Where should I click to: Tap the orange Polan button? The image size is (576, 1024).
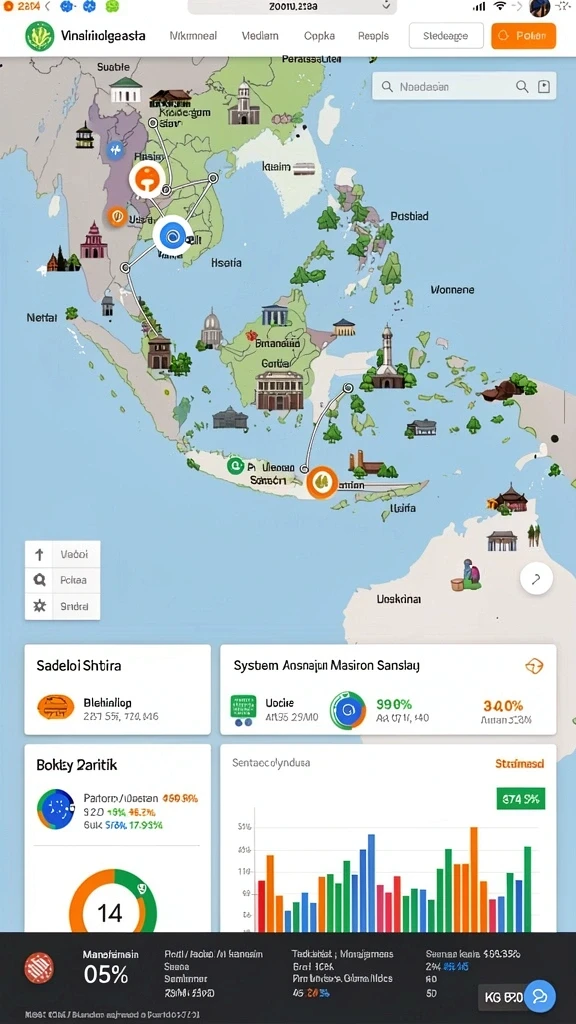pyautogui.click(x=523, y=36)
